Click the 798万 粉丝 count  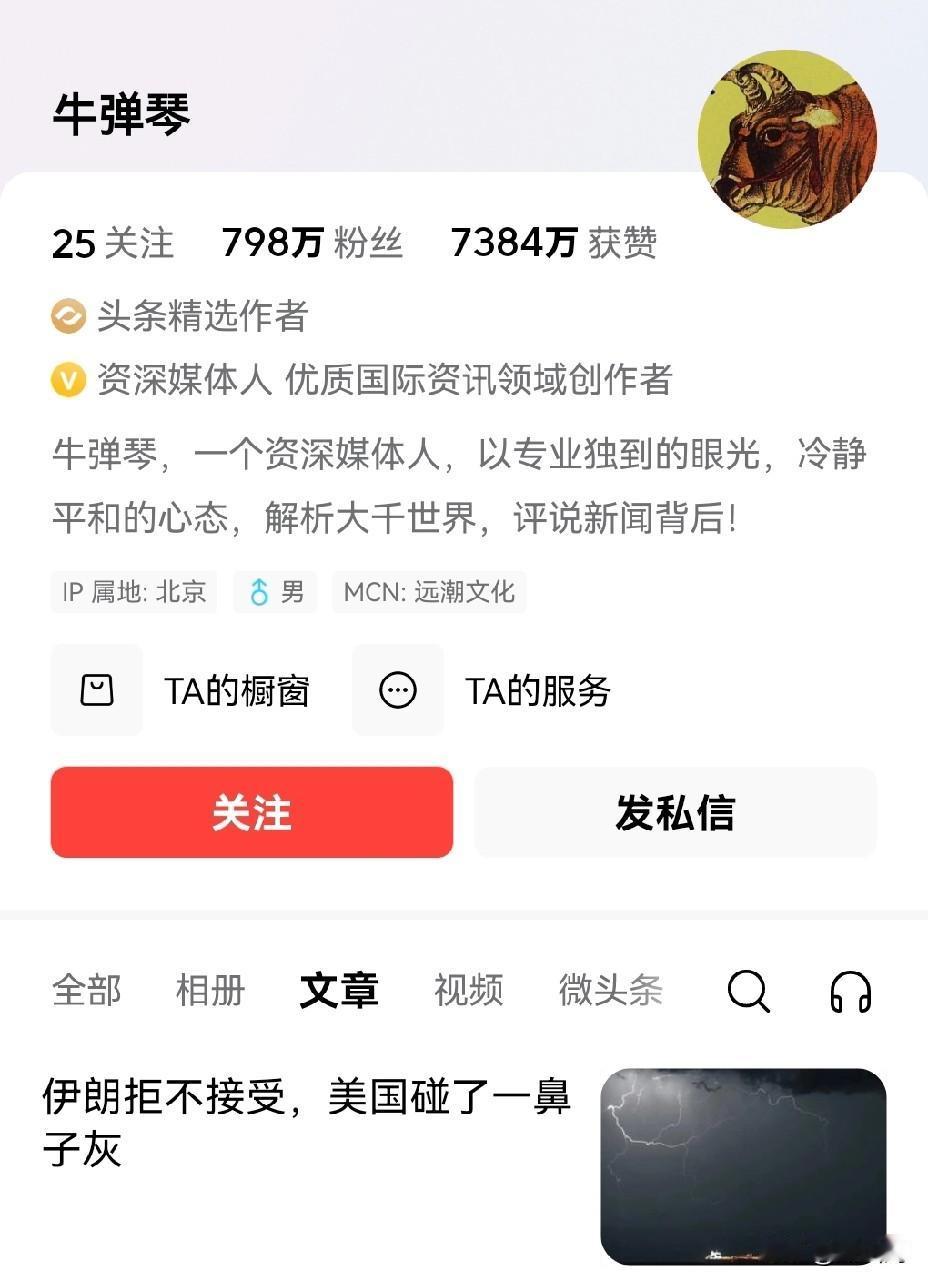tap(311, 244)
